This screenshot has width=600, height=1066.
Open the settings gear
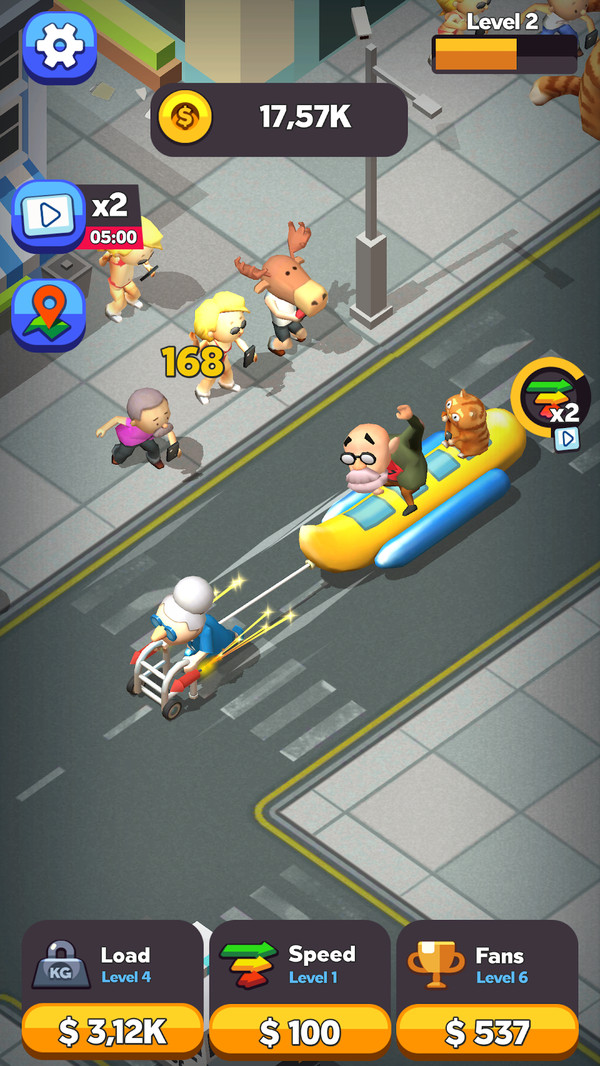(60, 46)
